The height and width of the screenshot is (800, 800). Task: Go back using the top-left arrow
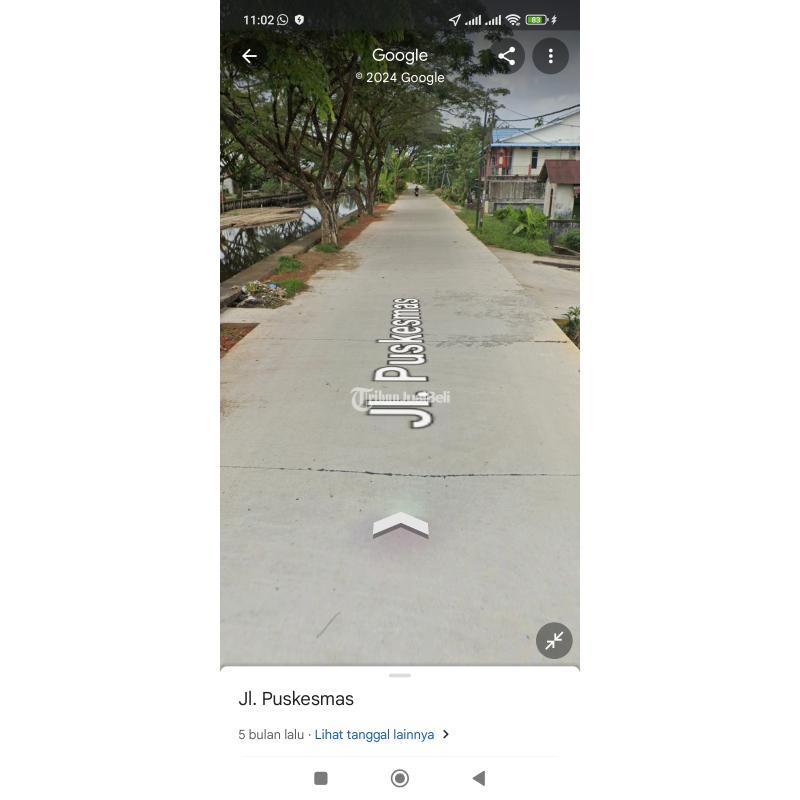250,56
